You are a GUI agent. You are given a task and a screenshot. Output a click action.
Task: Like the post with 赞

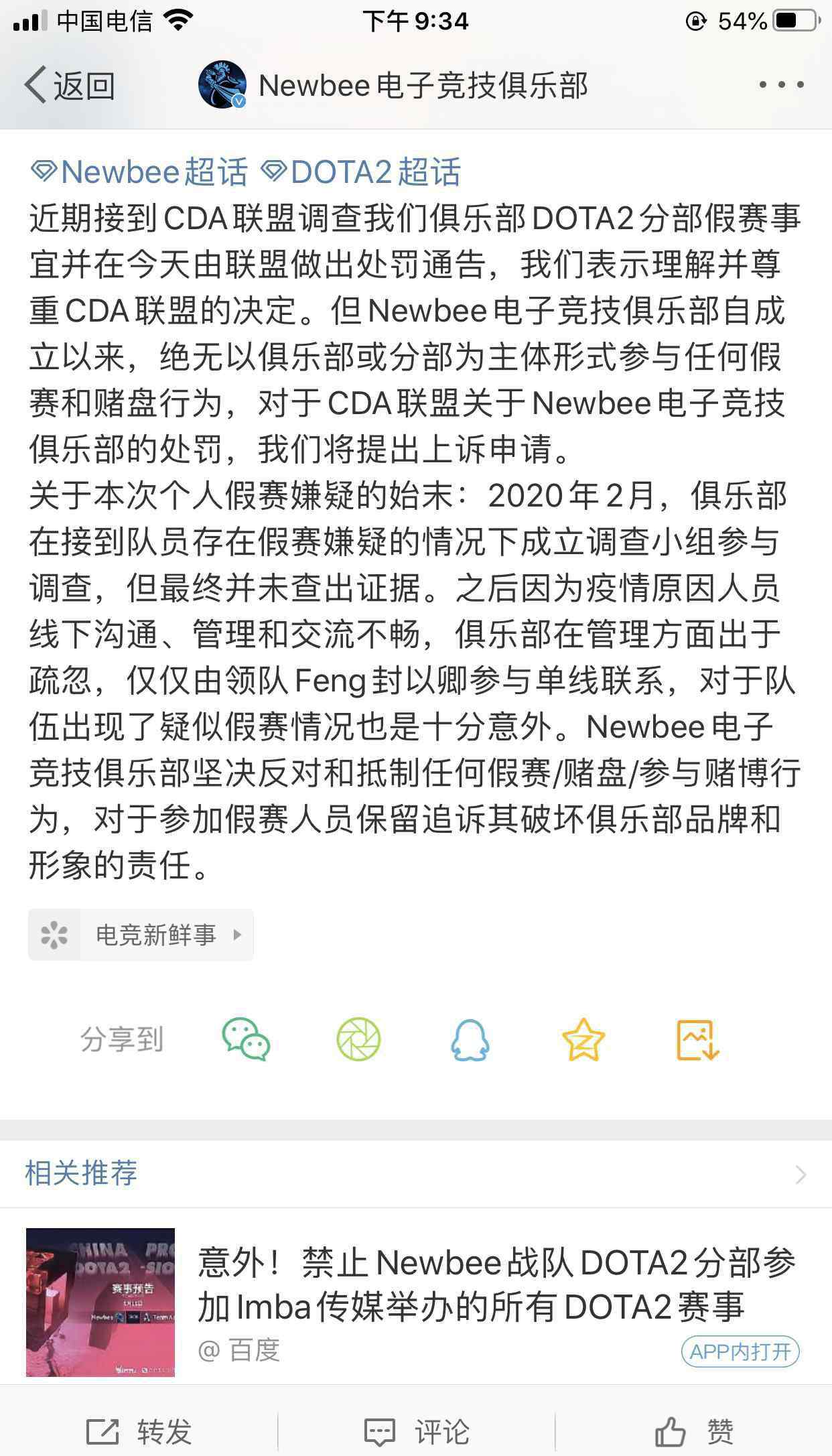[x=694, y=1432]
